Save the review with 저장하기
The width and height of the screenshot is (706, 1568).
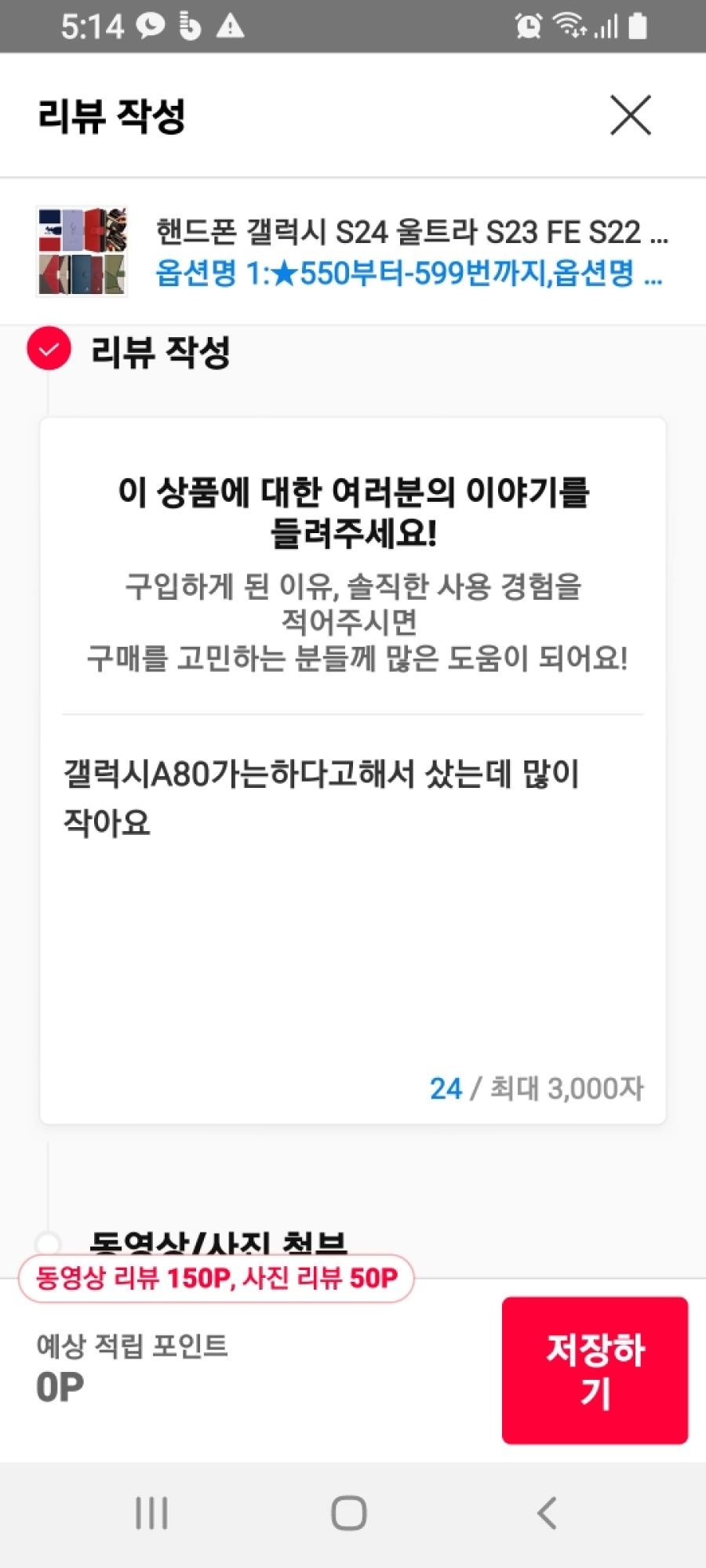pos(595,1370)
